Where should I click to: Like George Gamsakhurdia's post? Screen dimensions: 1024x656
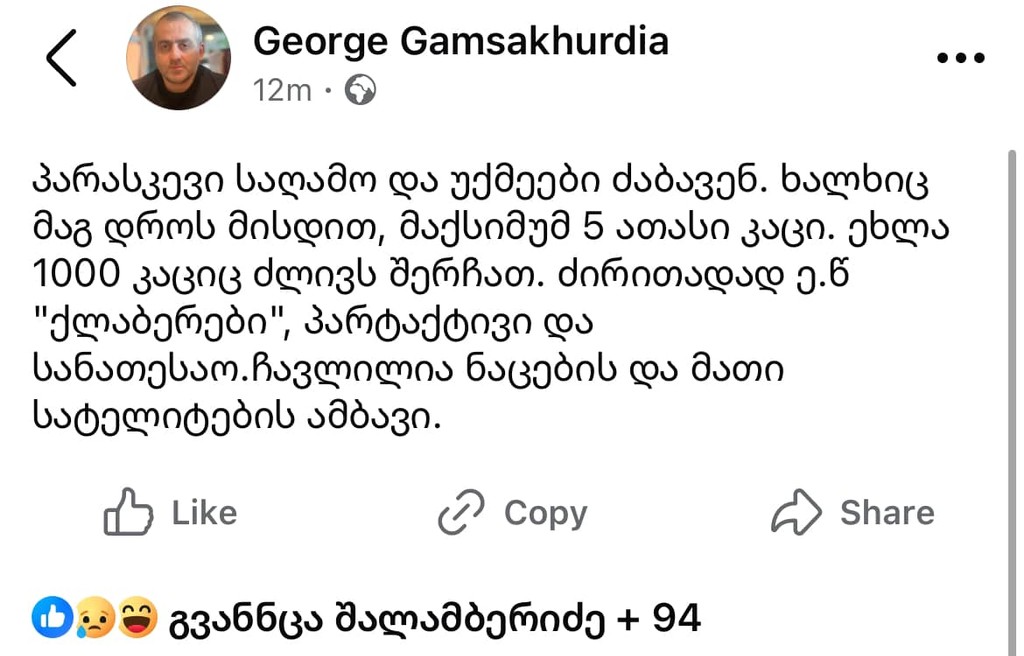pos(171,513)
